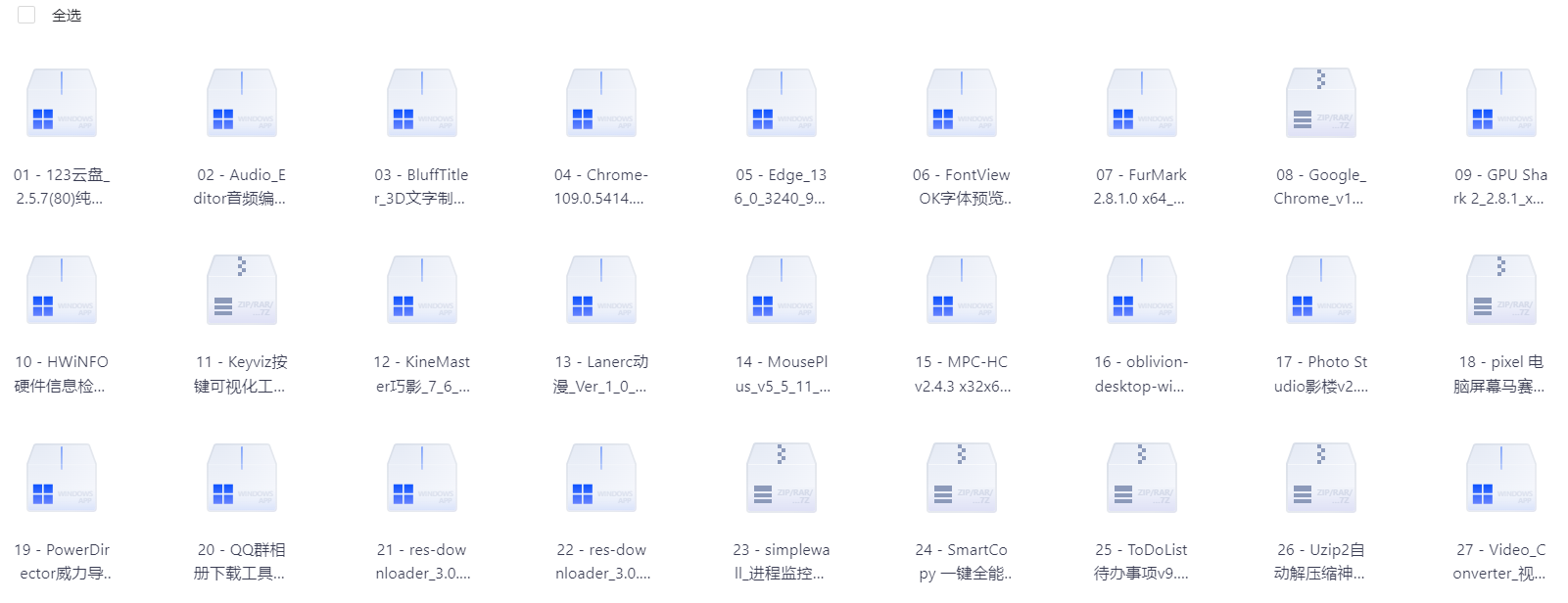This screenshot has width=1568, height=603.
Task: Open file 15 - MPC-HC v2.4.3
Action: (x=962, y=290)
